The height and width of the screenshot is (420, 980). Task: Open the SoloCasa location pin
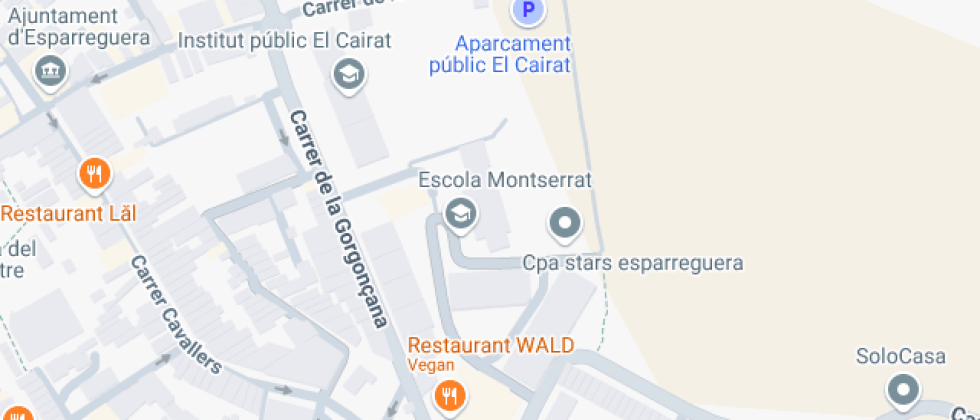[903, 390]
